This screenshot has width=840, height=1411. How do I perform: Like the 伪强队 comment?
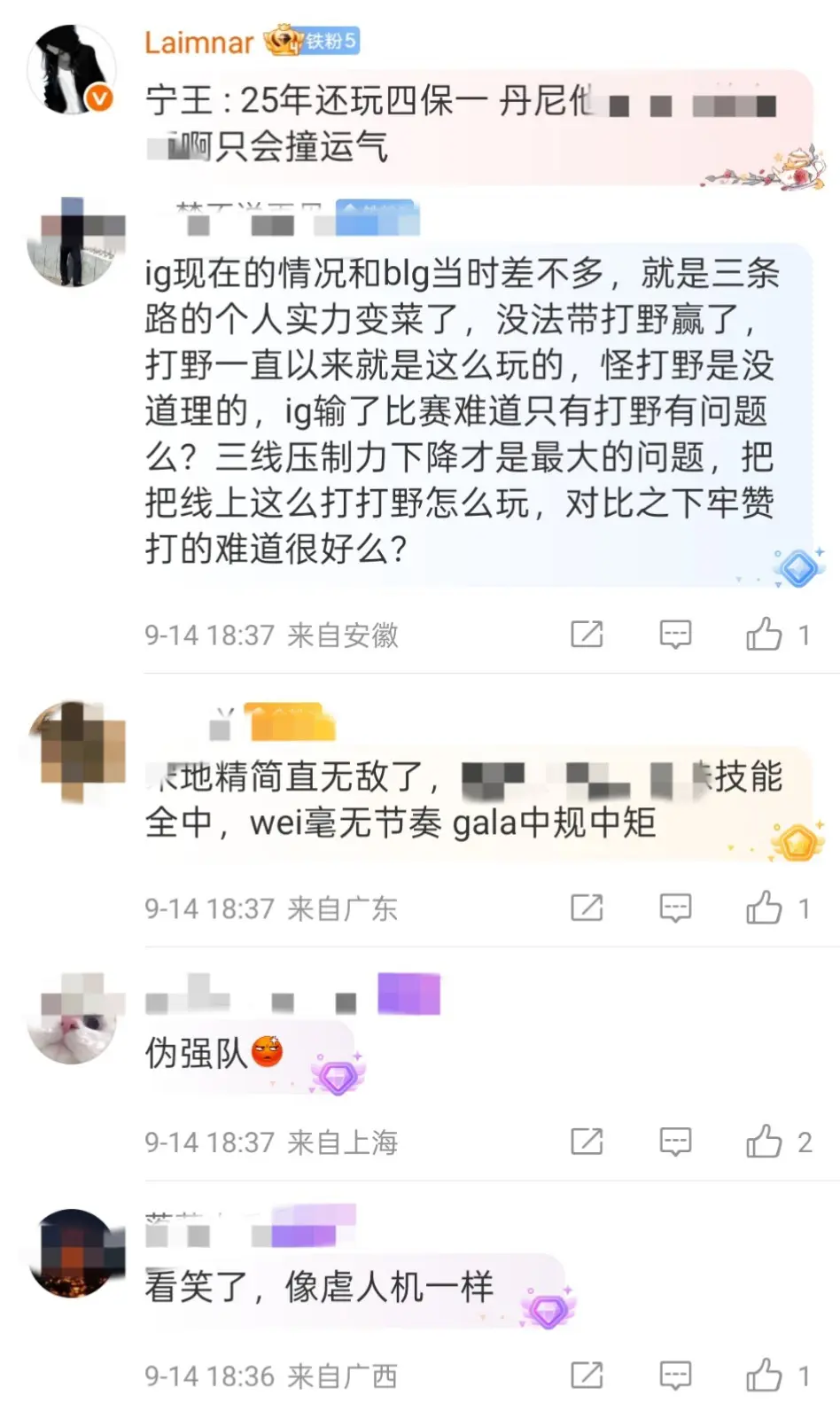pos(764,1142)
